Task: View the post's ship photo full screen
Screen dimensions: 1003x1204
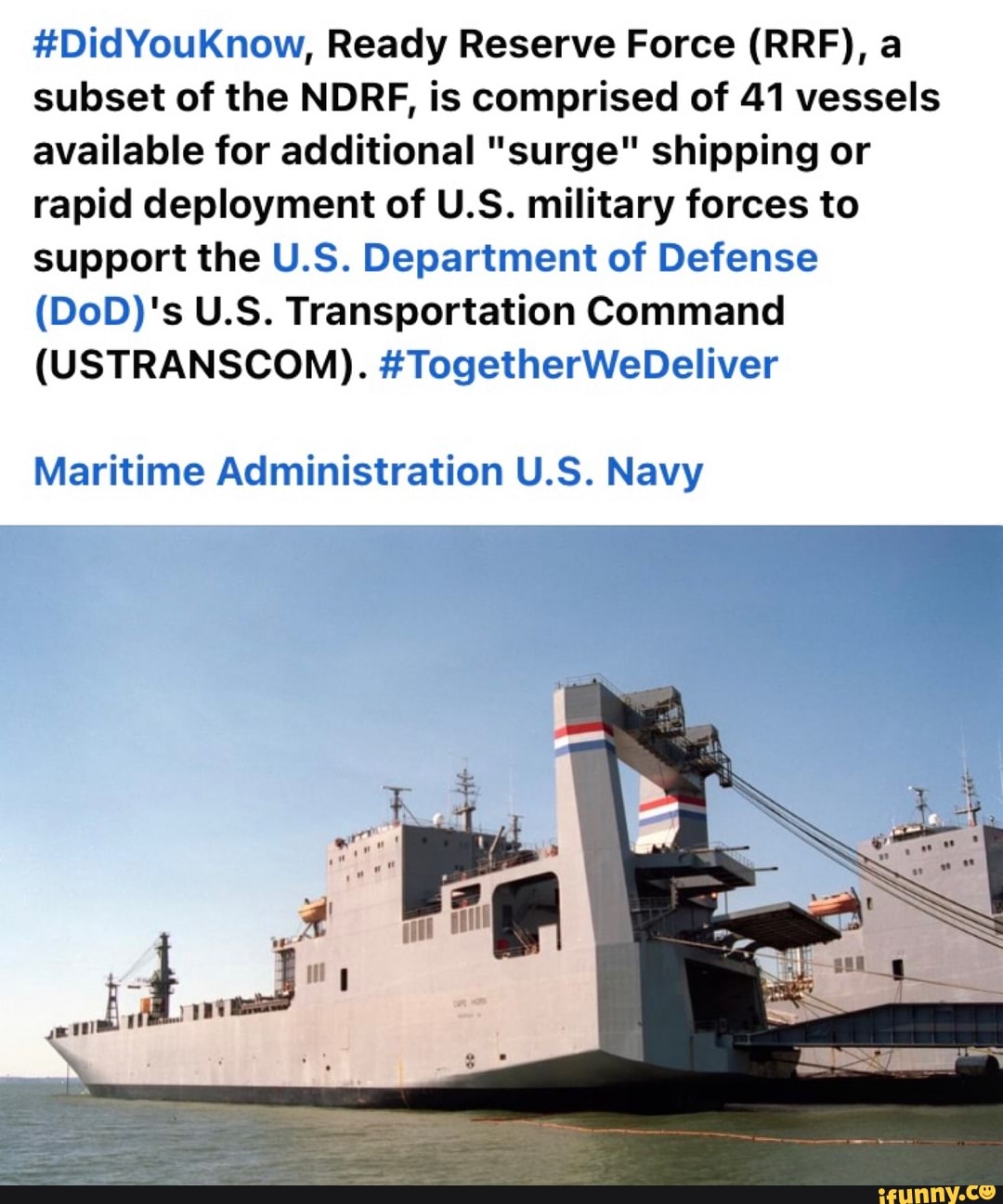Action: 501,854
